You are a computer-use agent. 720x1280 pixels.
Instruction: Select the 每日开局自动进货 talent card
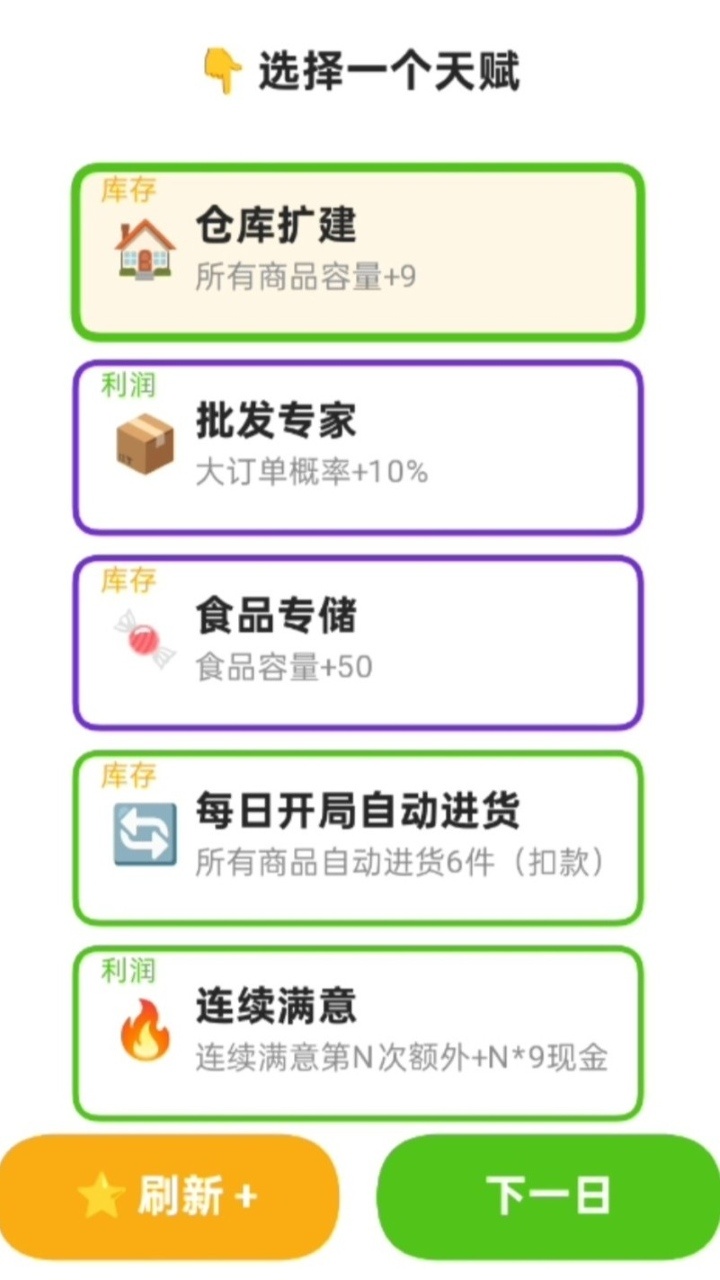pyautogui.click(x=358, y=838)
